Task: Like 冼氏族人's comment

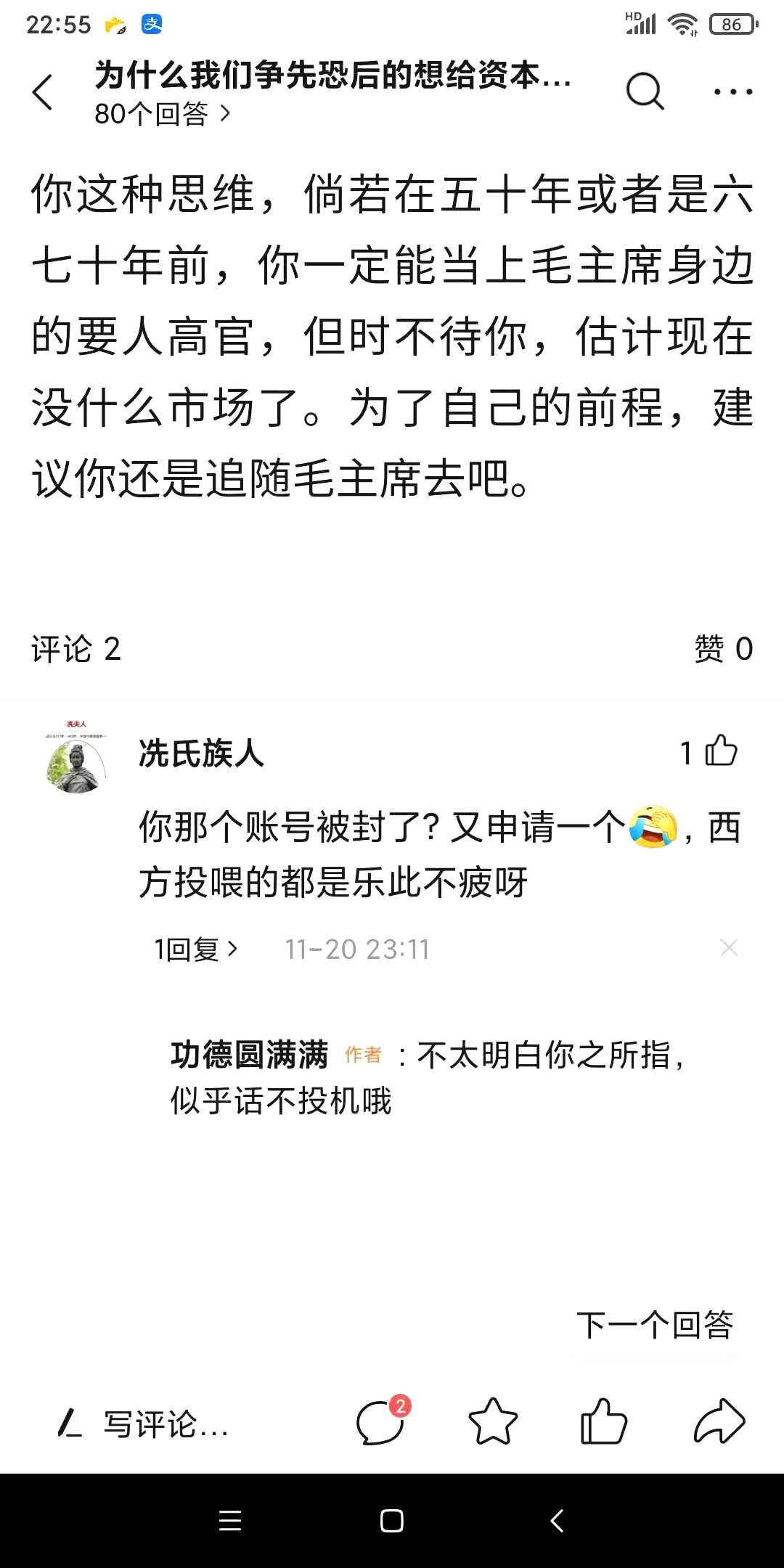Action: [721, 751]
